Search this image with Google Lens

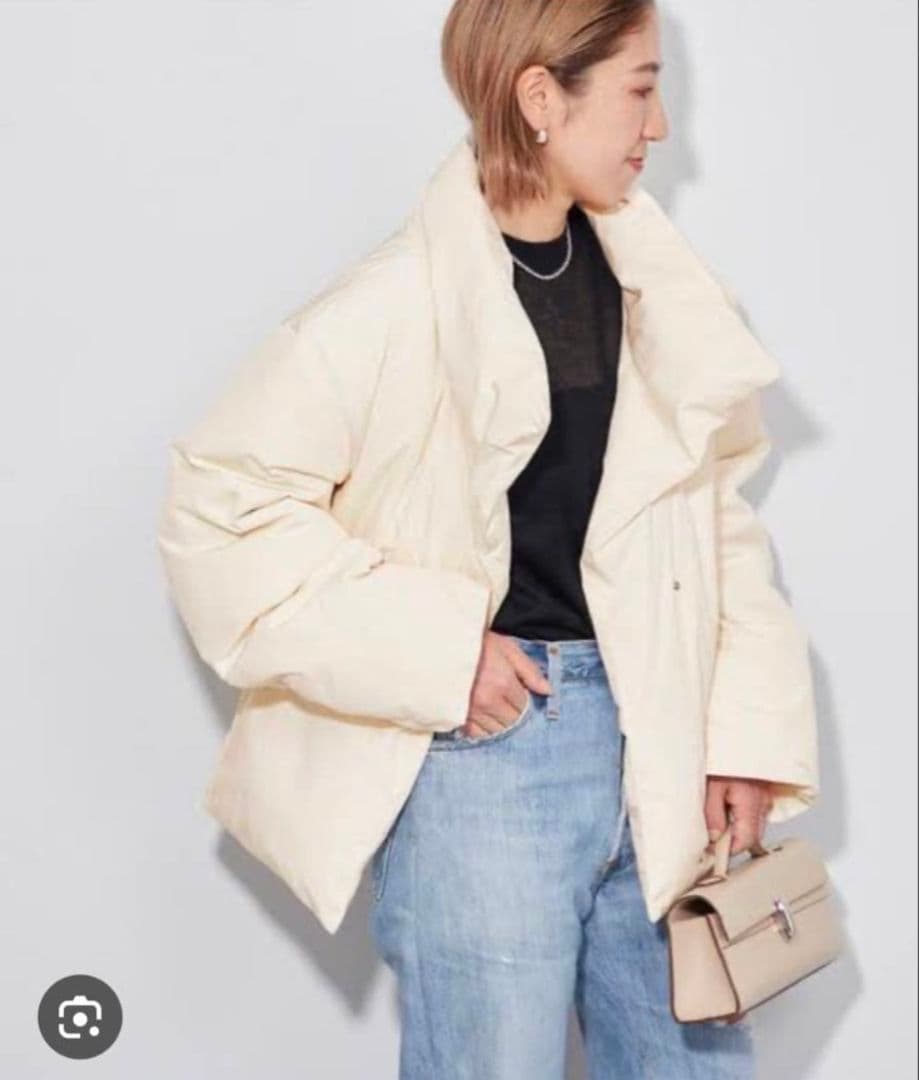coord(80,1017)
